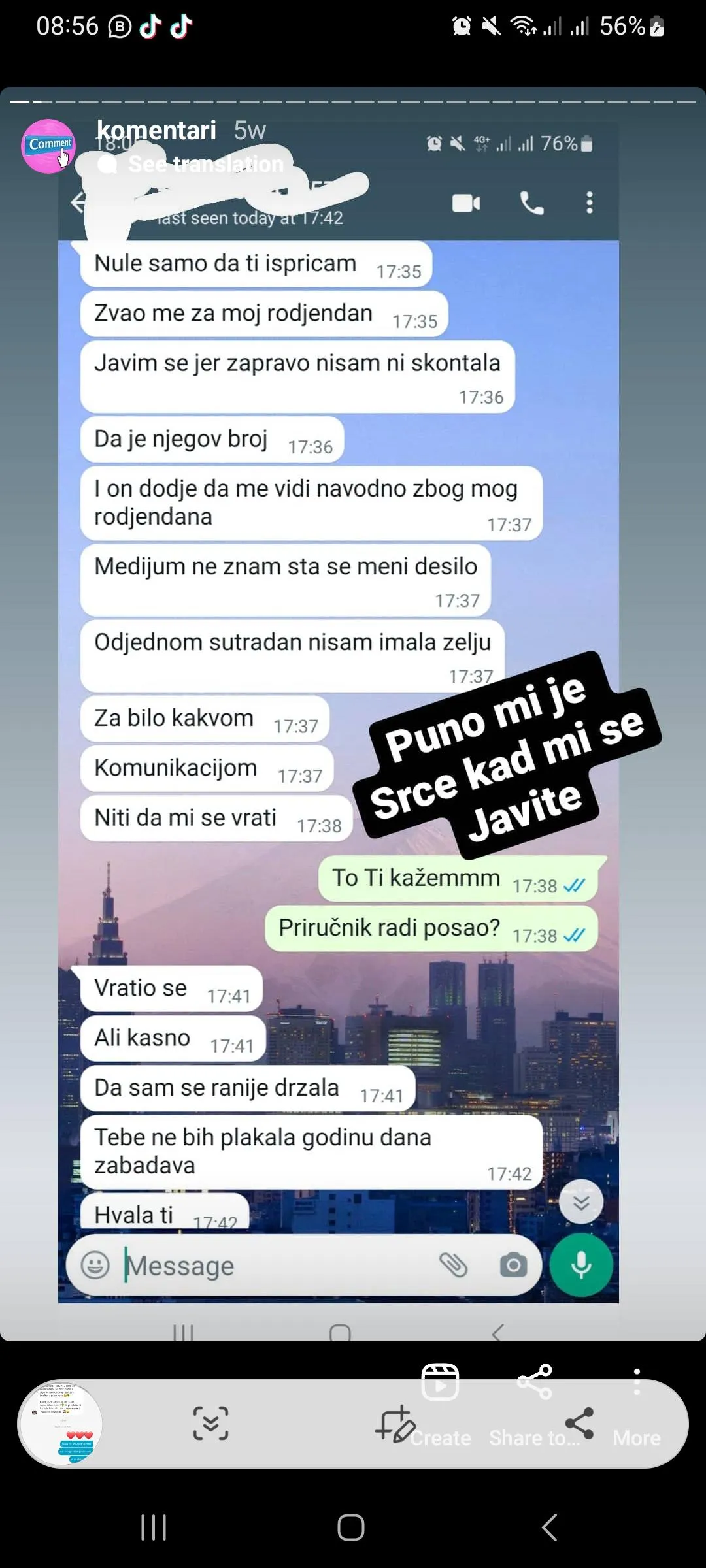Image resolution: width=706 pixels, height=1568 pixels.
Task: Edit the screenshot with the crop-pencil icon
Action: pyautogui.click(x=395, y=1424)
